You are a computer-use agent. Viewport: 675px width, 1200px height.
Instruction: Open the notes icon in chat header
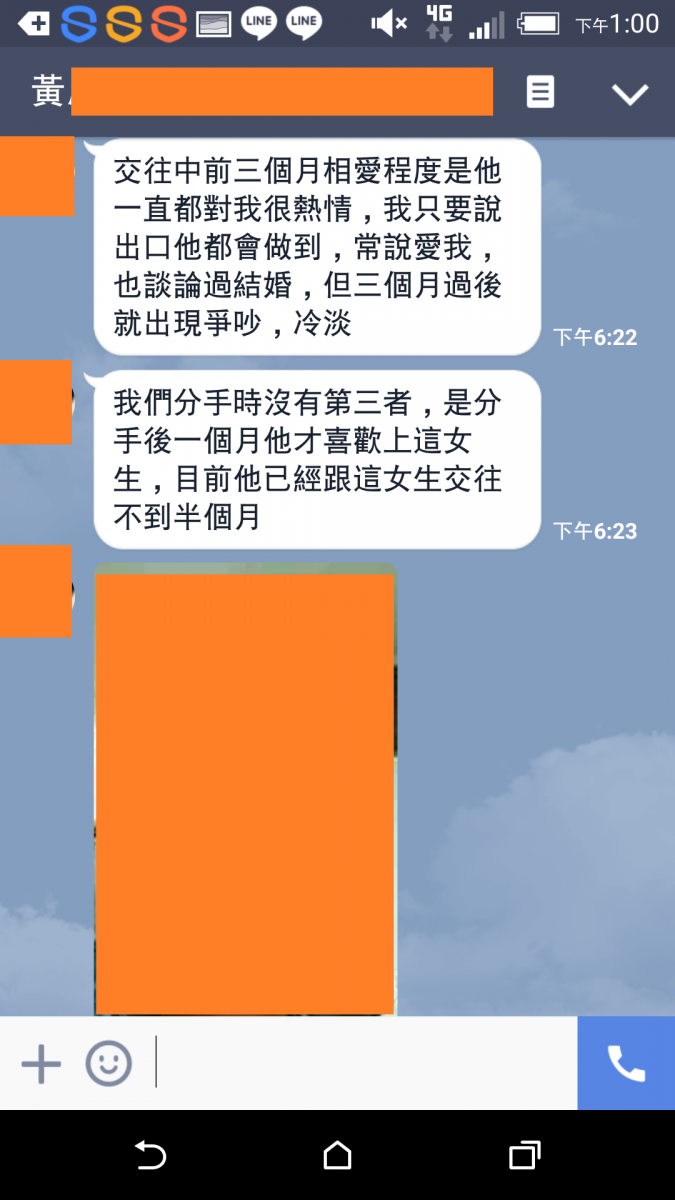point(540,93)
